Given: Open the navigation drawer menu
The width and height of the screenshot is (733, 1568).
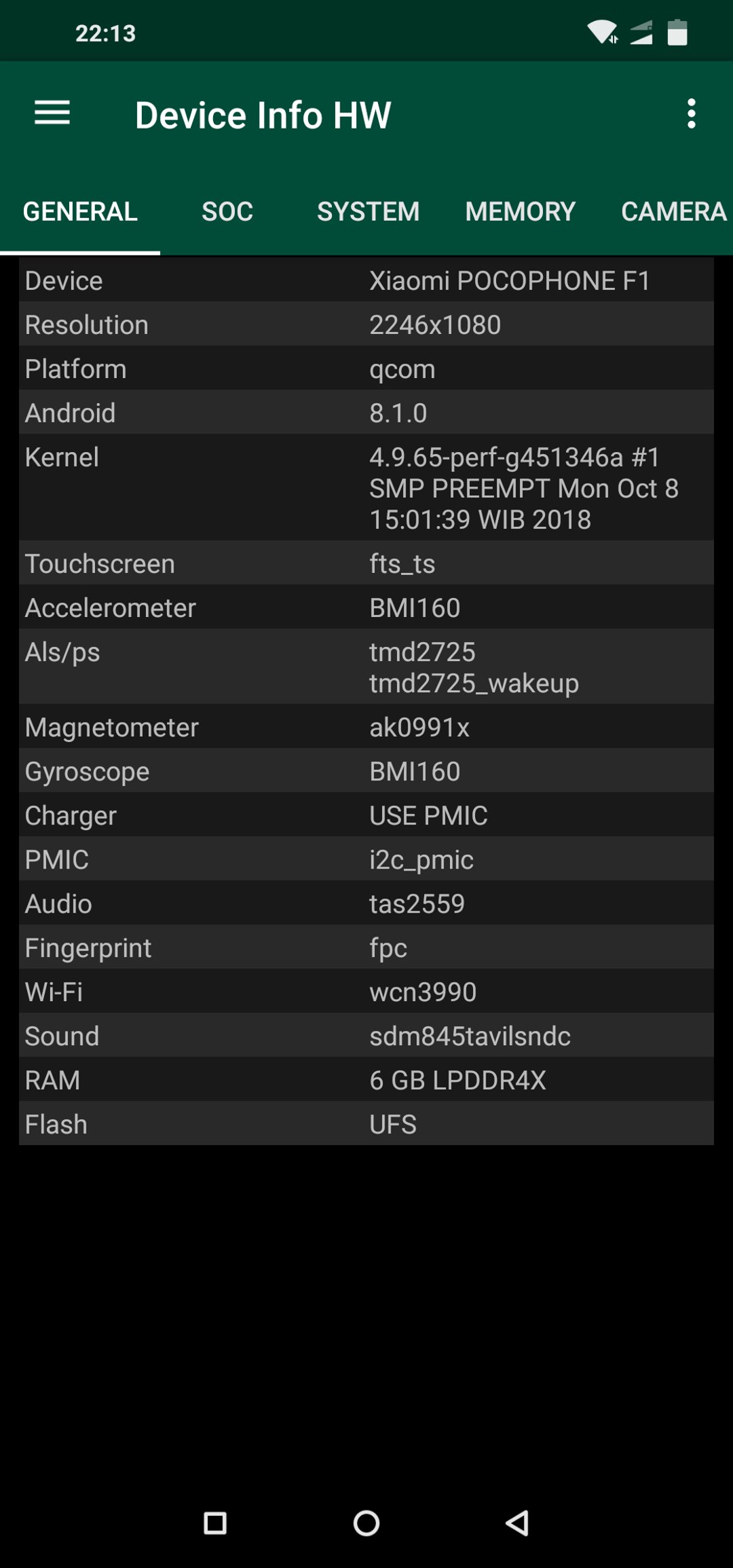Looking at the screenshot, I should coord(52,113).
